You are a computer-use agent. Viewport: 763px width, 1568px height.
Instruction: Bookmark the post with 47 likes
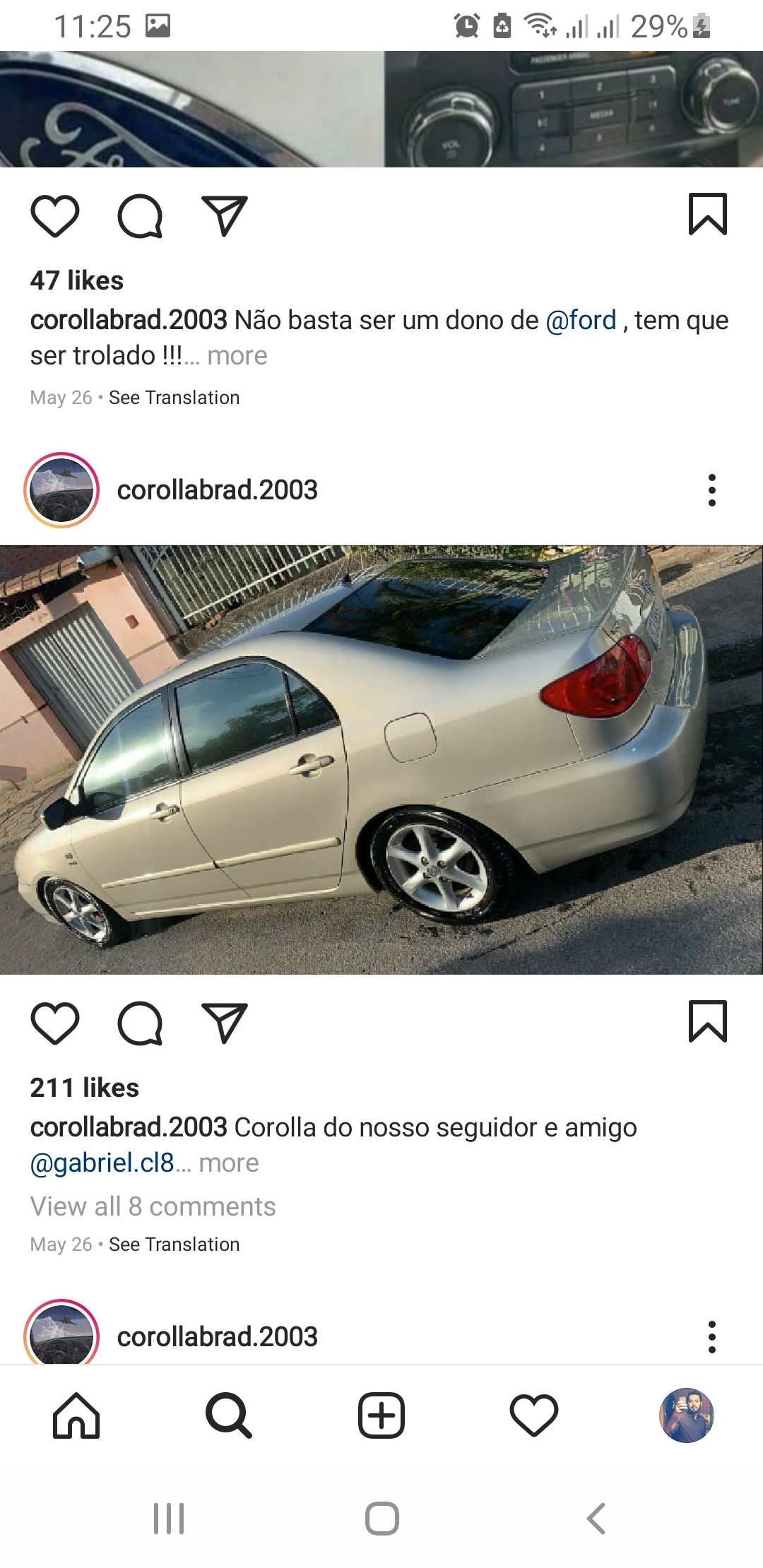click(707, 214)
